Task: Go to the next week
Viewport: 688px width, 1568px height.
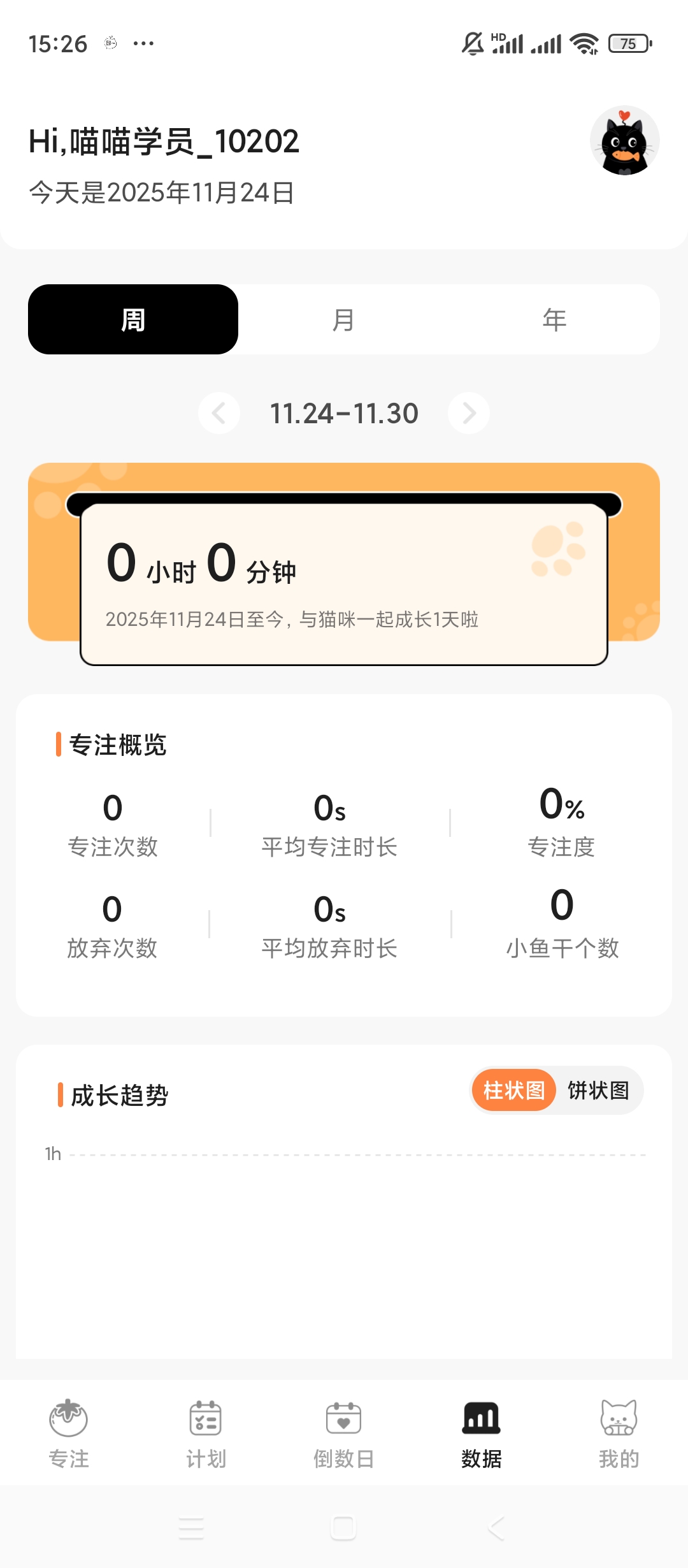Action: click(x=469, y=413)
